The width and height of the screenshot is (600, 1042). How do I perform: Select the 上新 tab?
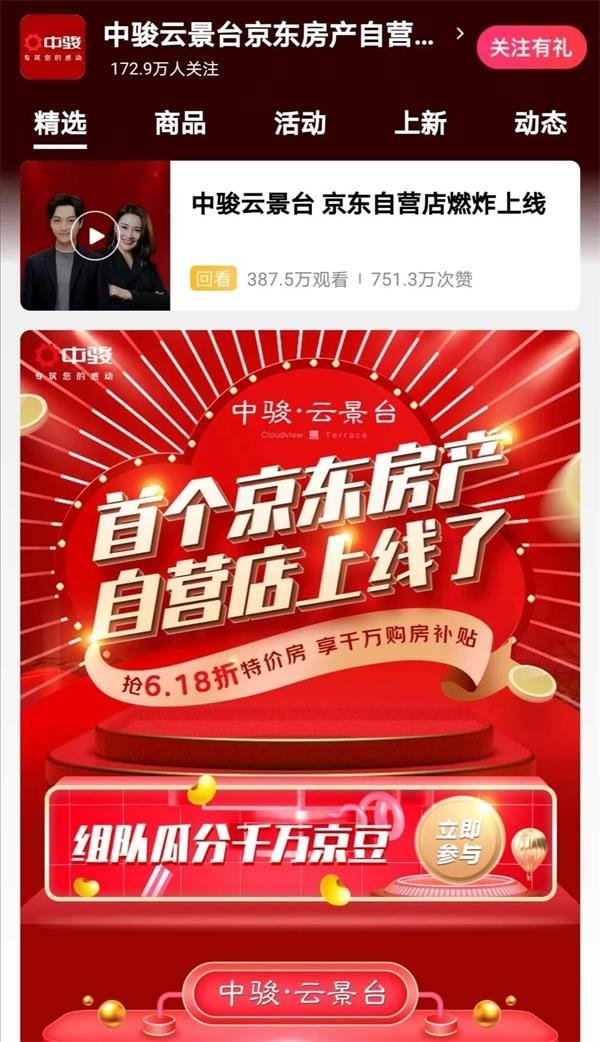(420, 124)
